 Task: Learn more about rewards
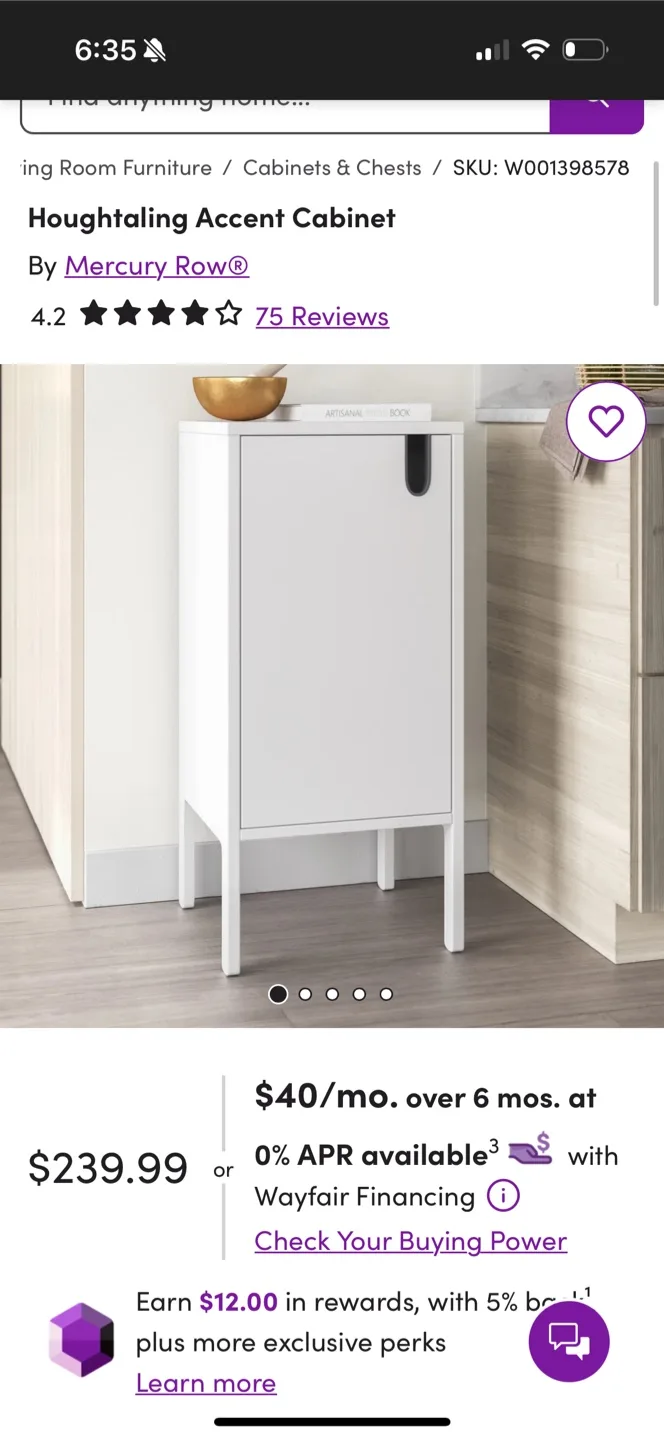click(x=206, y=1384)
